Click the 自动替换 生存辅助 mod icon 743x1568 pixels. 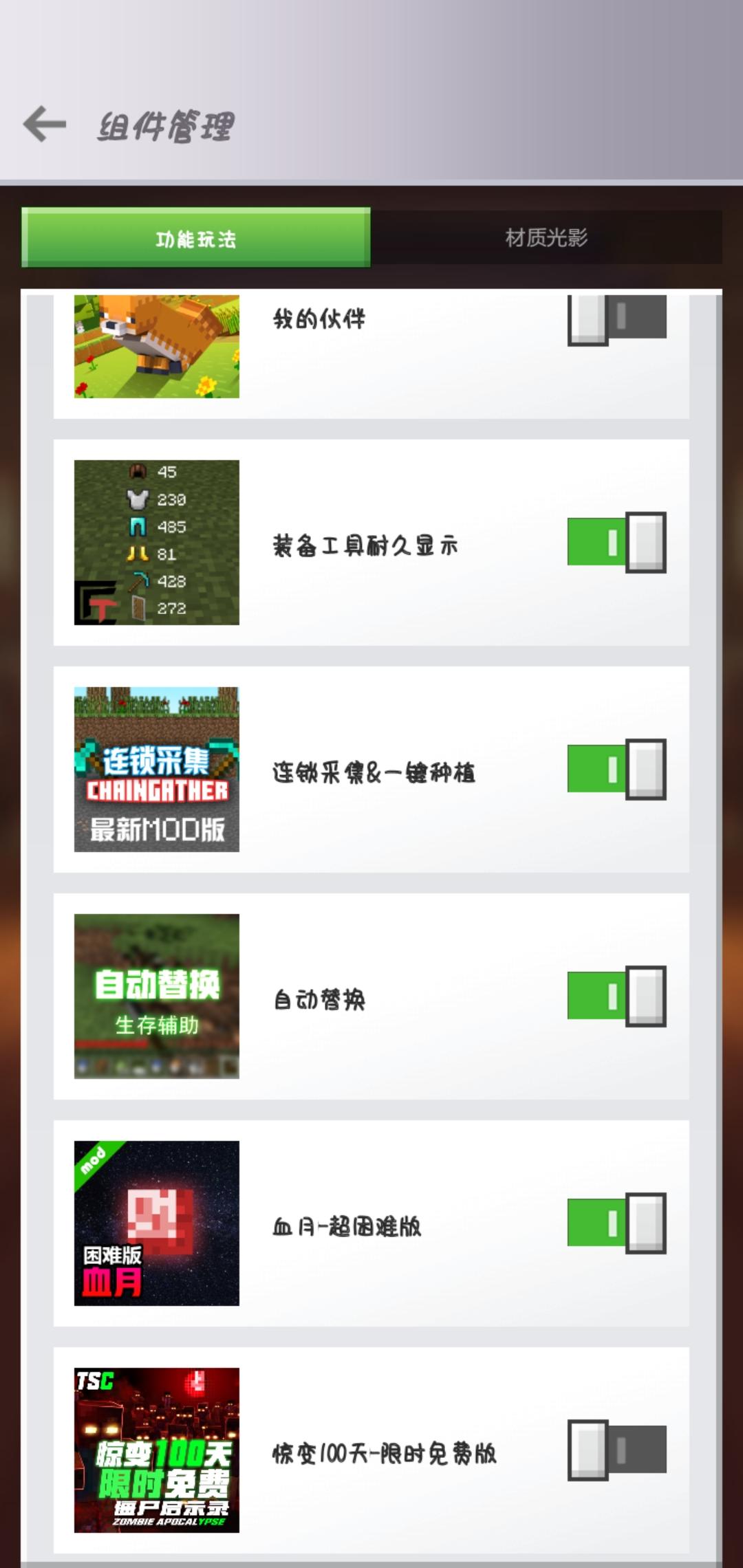click(x=157, y=999)
